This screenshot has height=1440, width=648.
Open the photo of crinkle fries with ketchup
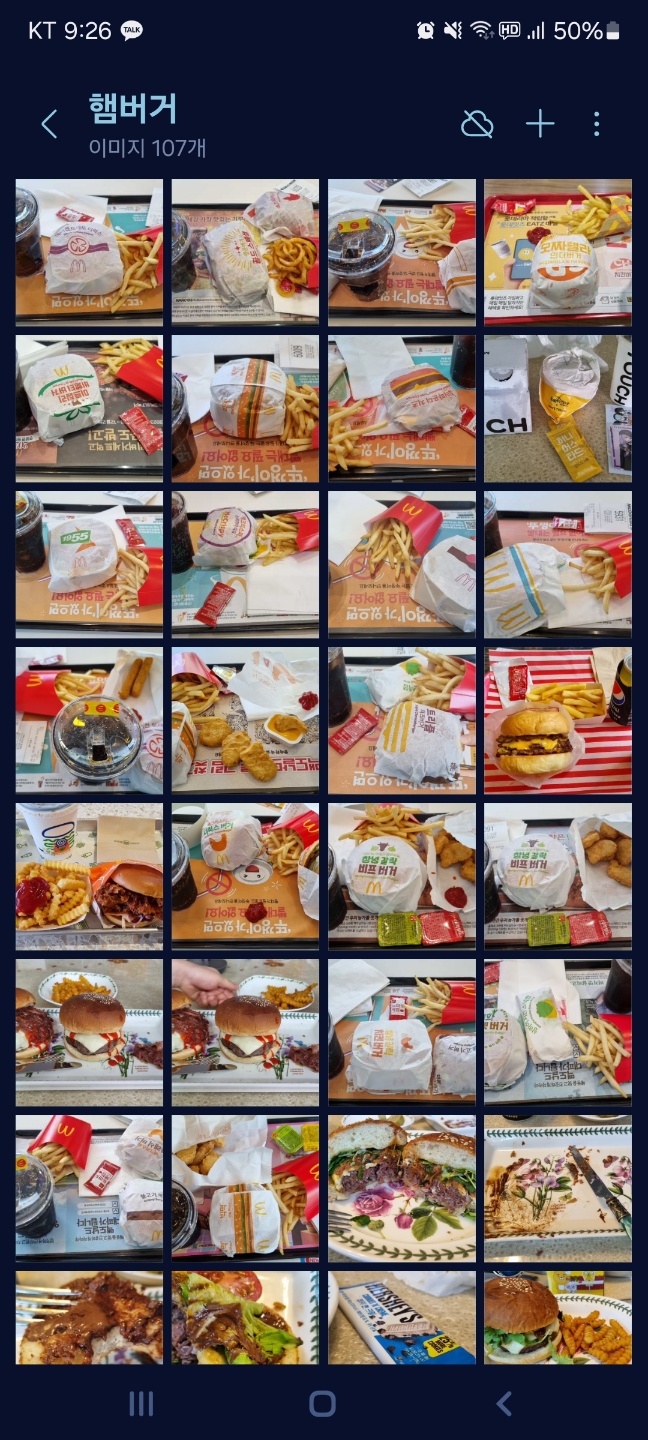click(x=89, y=876)
